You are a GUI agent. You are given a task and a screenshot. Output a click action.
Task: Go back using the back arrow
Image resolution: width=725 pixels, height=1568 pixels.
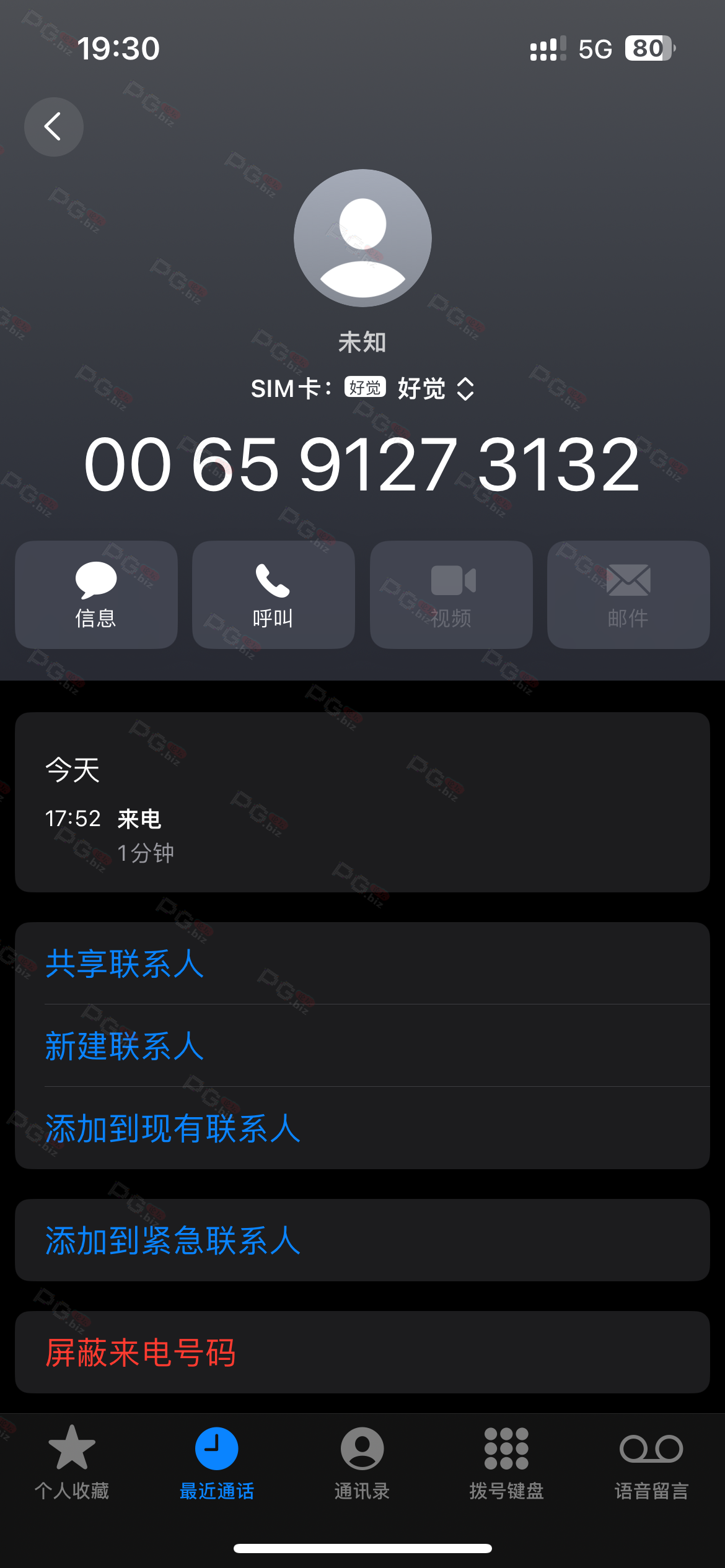[x=53, y=127]
